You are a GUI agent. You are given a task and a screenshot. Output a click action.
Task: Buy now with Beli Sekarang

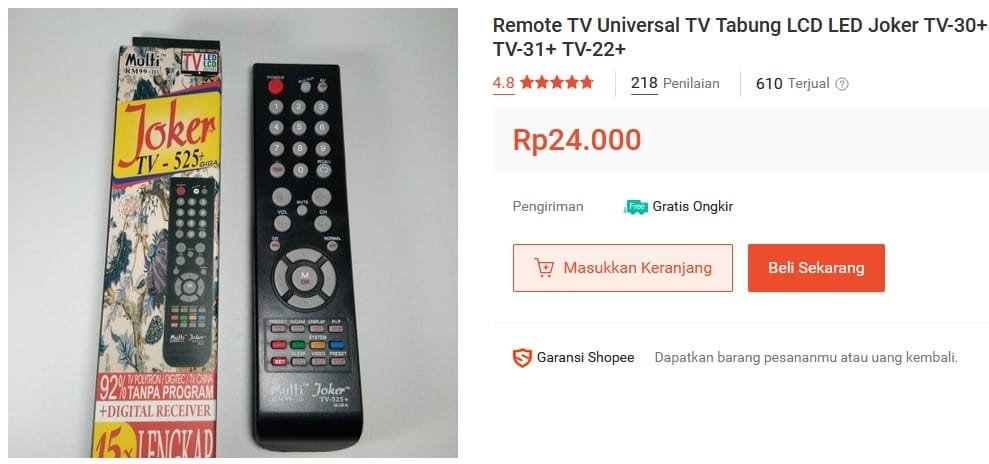(x=815, y=268)
